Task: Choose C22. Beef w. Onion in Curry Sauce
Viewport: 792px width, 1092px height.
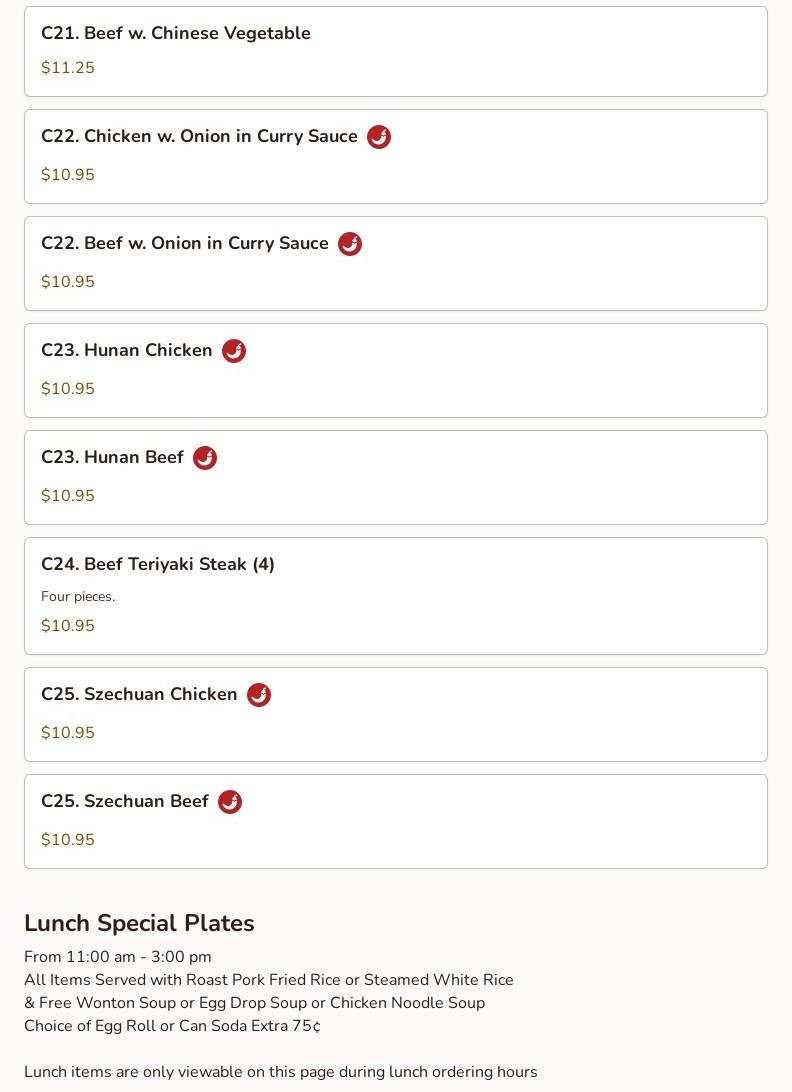Action: [x=395, y=263]
